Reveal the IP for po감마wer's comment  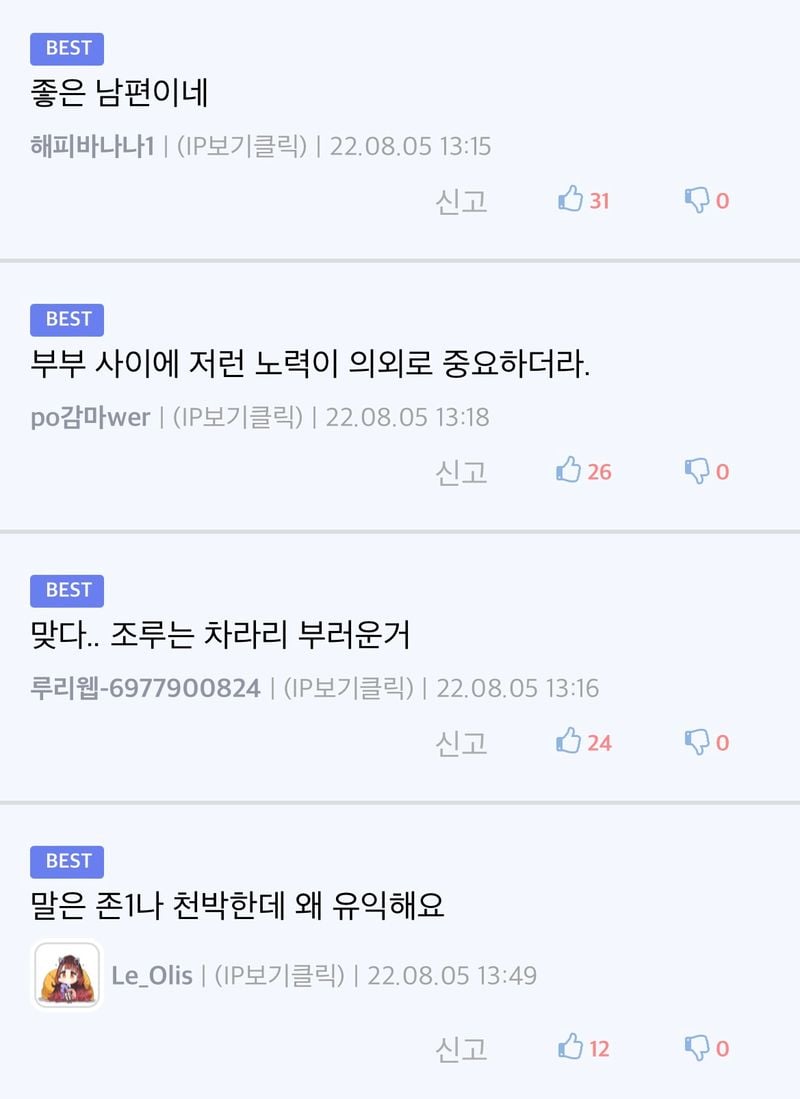(238, 417)
